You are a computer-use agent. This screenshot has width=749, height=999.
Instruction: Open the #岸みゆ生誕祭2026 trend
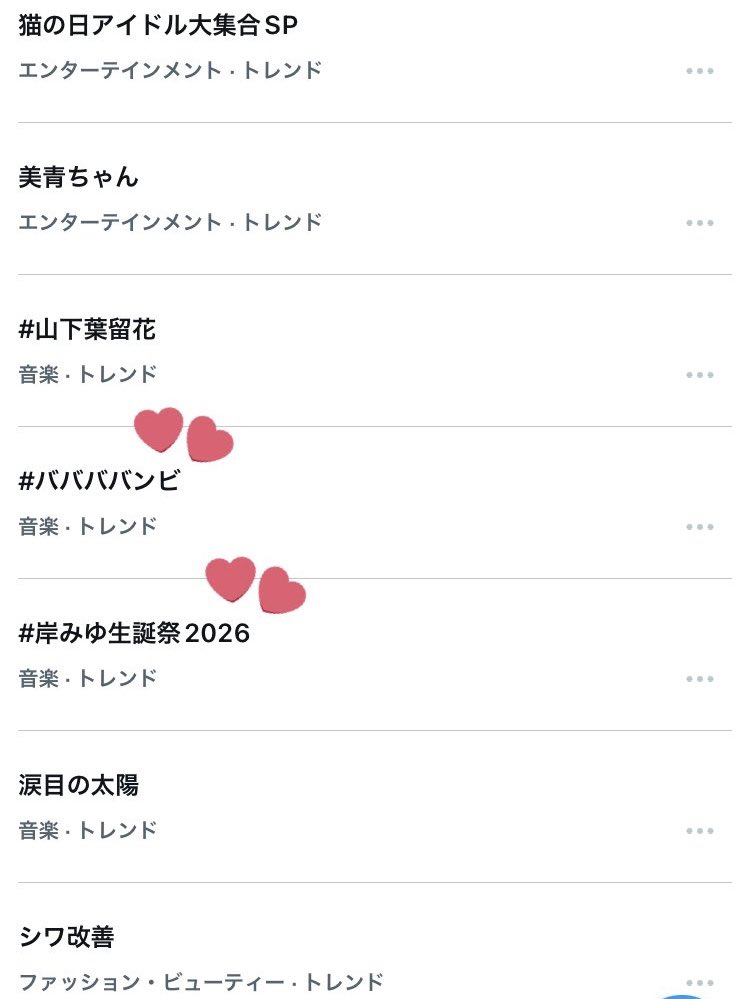pos(134,634)
